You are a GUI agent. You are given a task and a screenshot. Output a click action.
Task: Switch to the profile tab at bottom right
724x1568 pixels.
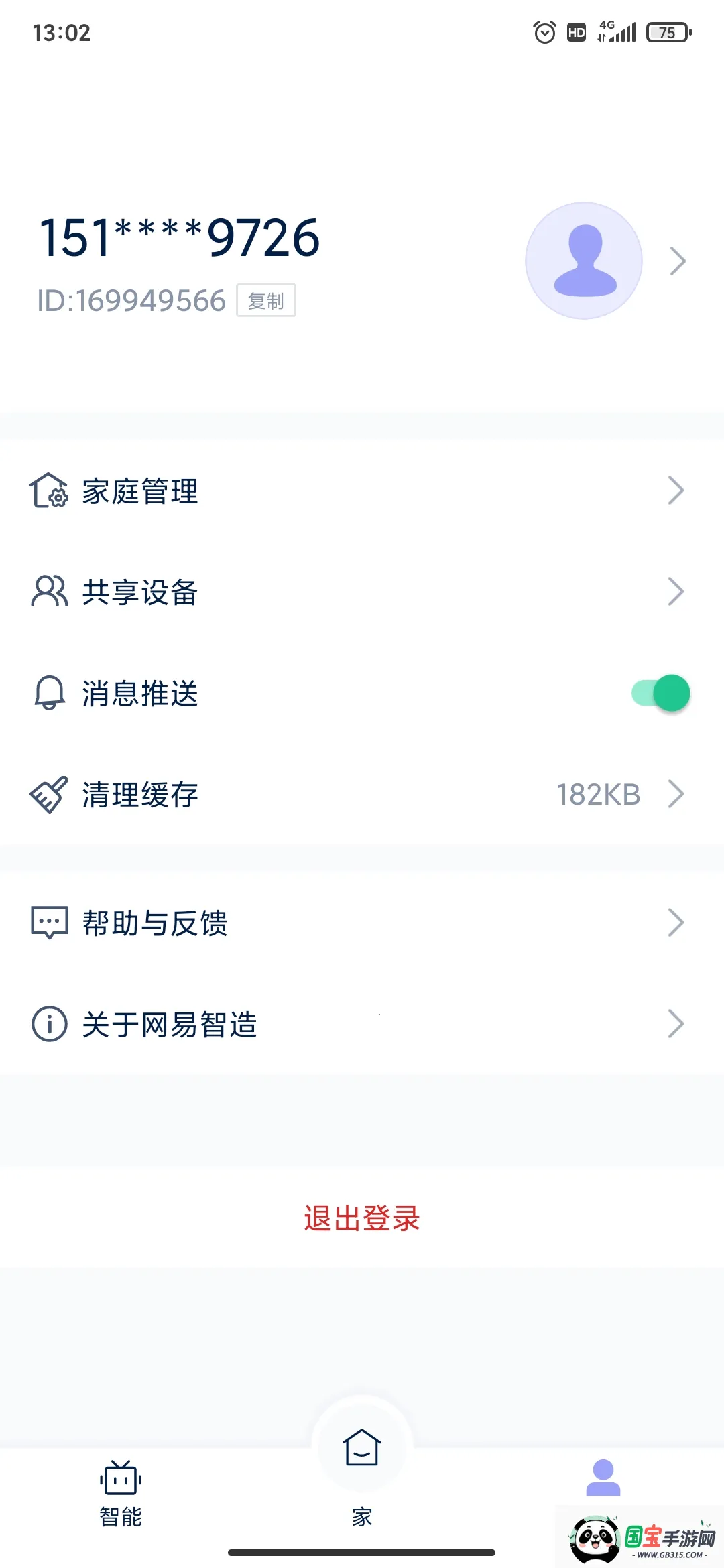pyautogui.click(x=602, y=1481)
